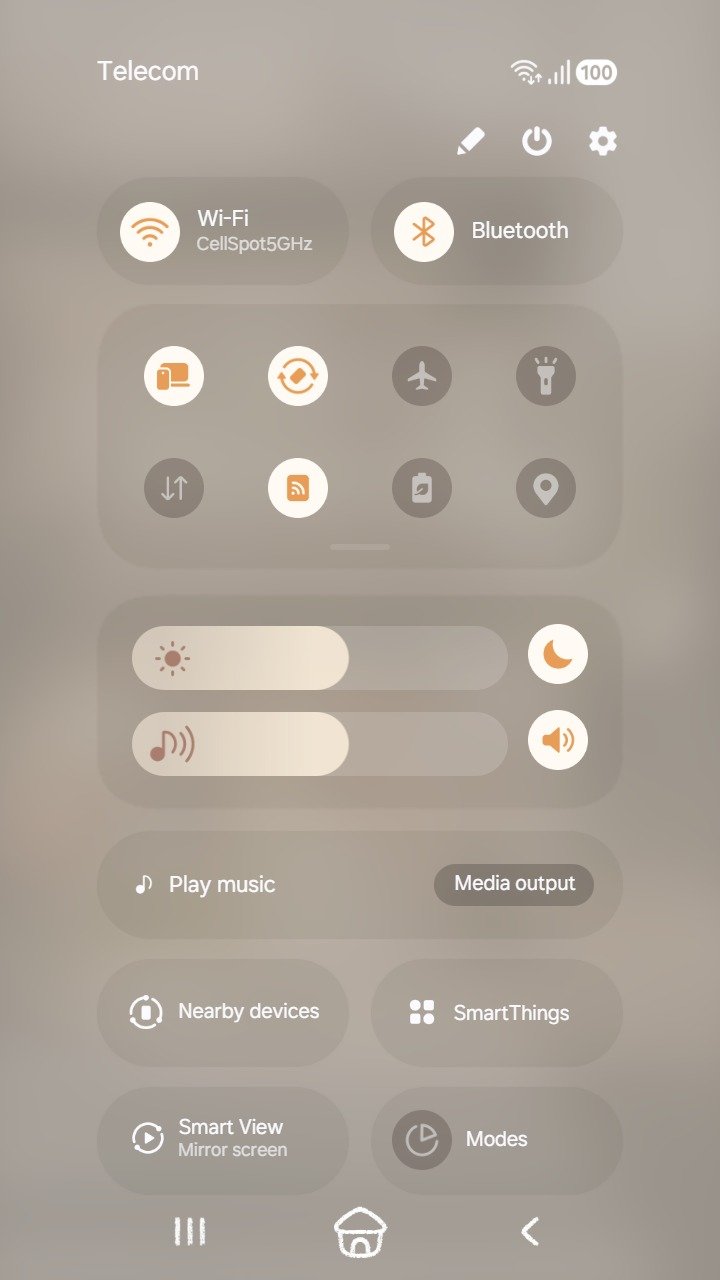
Task: Open SmartThings
Action: coord(497,1012)
